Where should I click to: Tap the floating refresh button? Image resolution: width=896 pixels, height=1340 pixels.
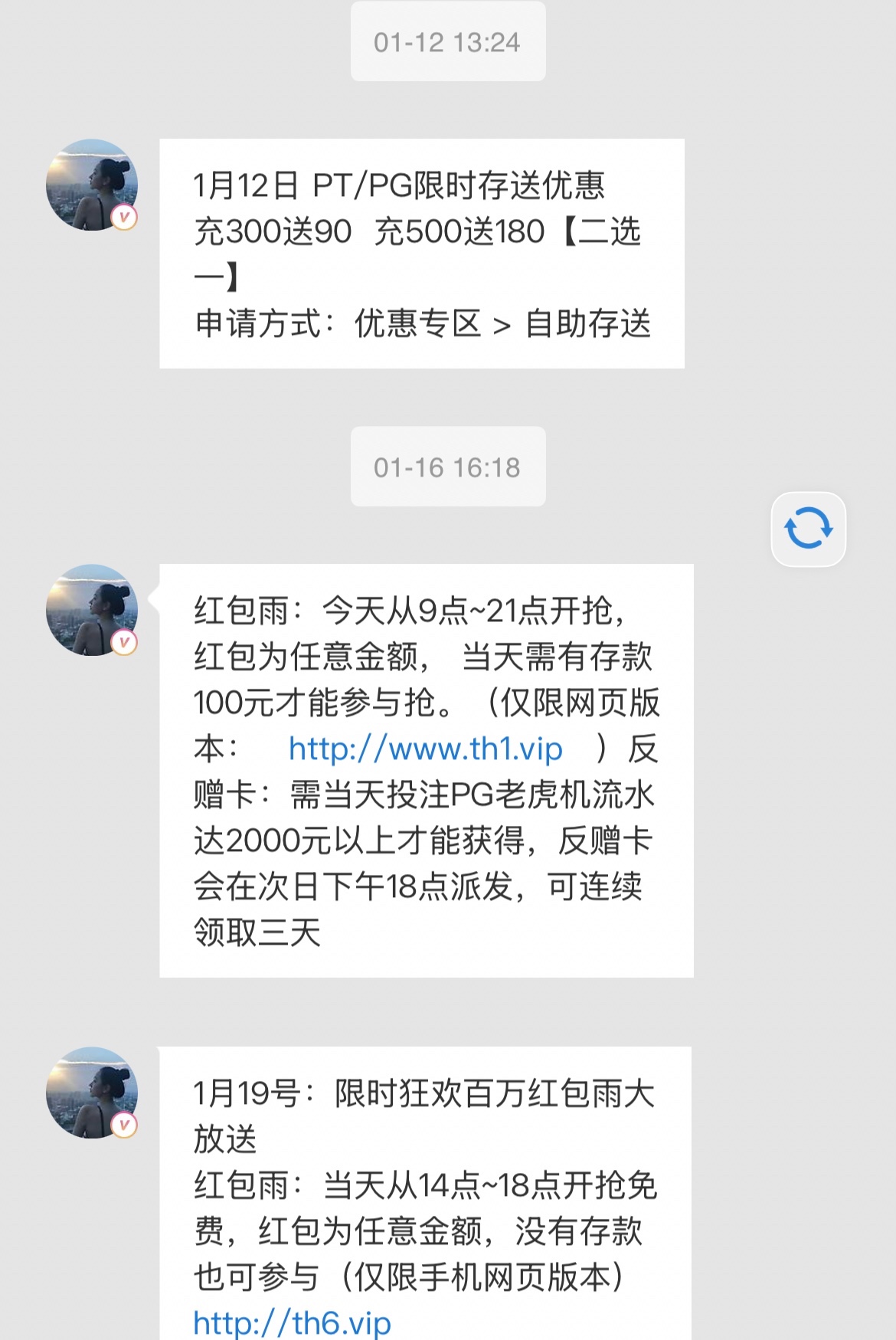(808, 529)
